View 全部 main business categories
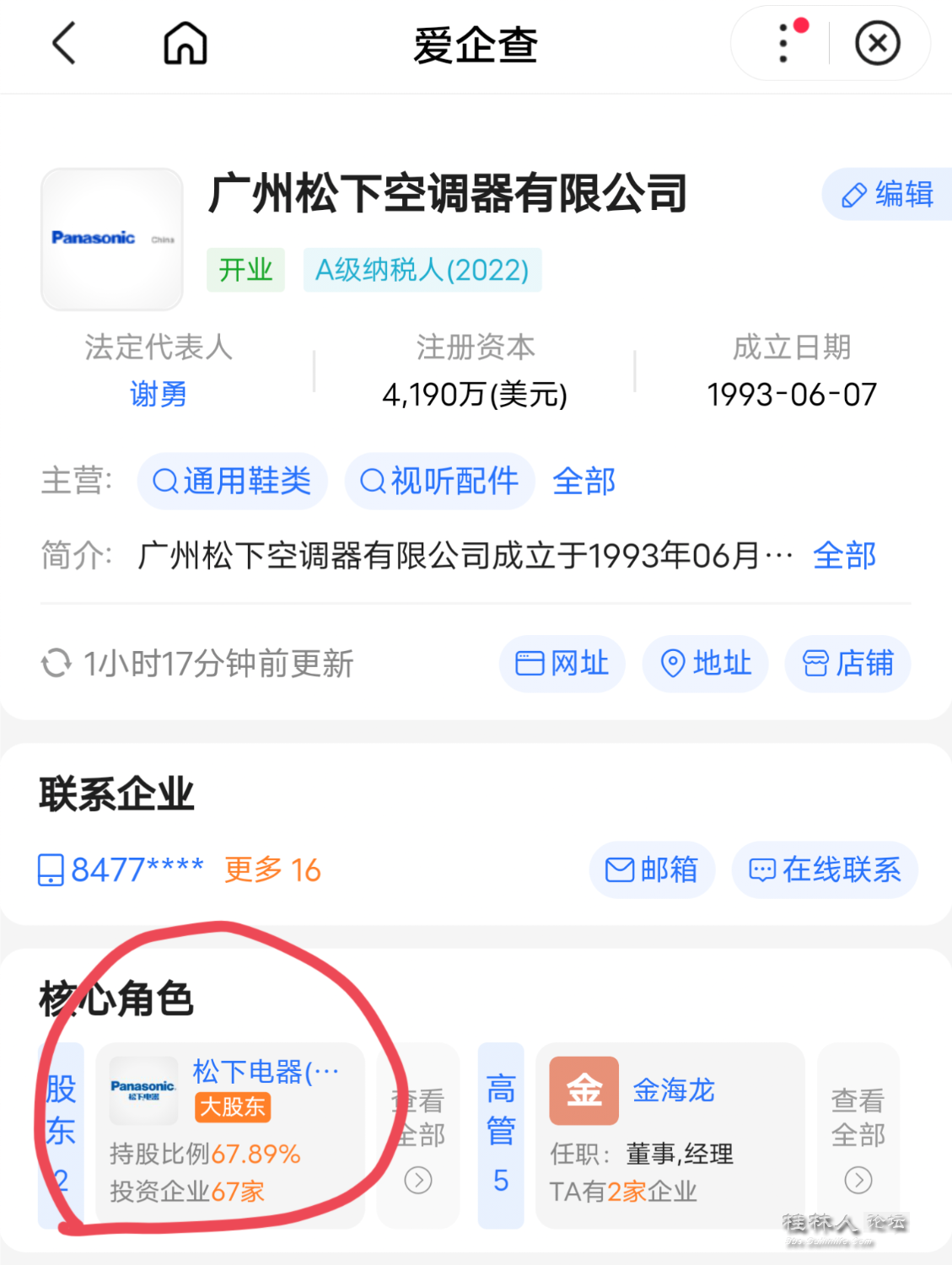 click(584, 482)
